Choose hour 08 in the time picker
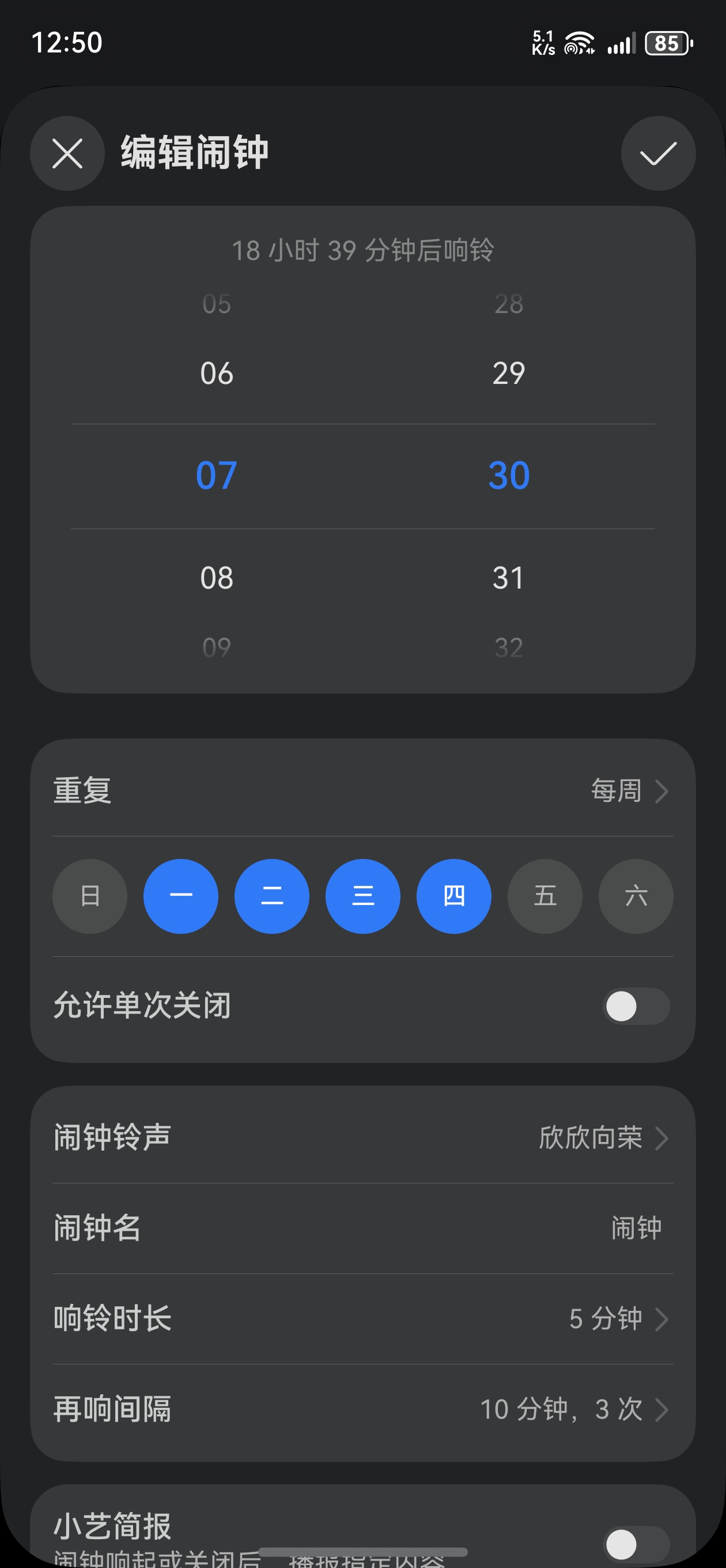 [x=217, y=576]
